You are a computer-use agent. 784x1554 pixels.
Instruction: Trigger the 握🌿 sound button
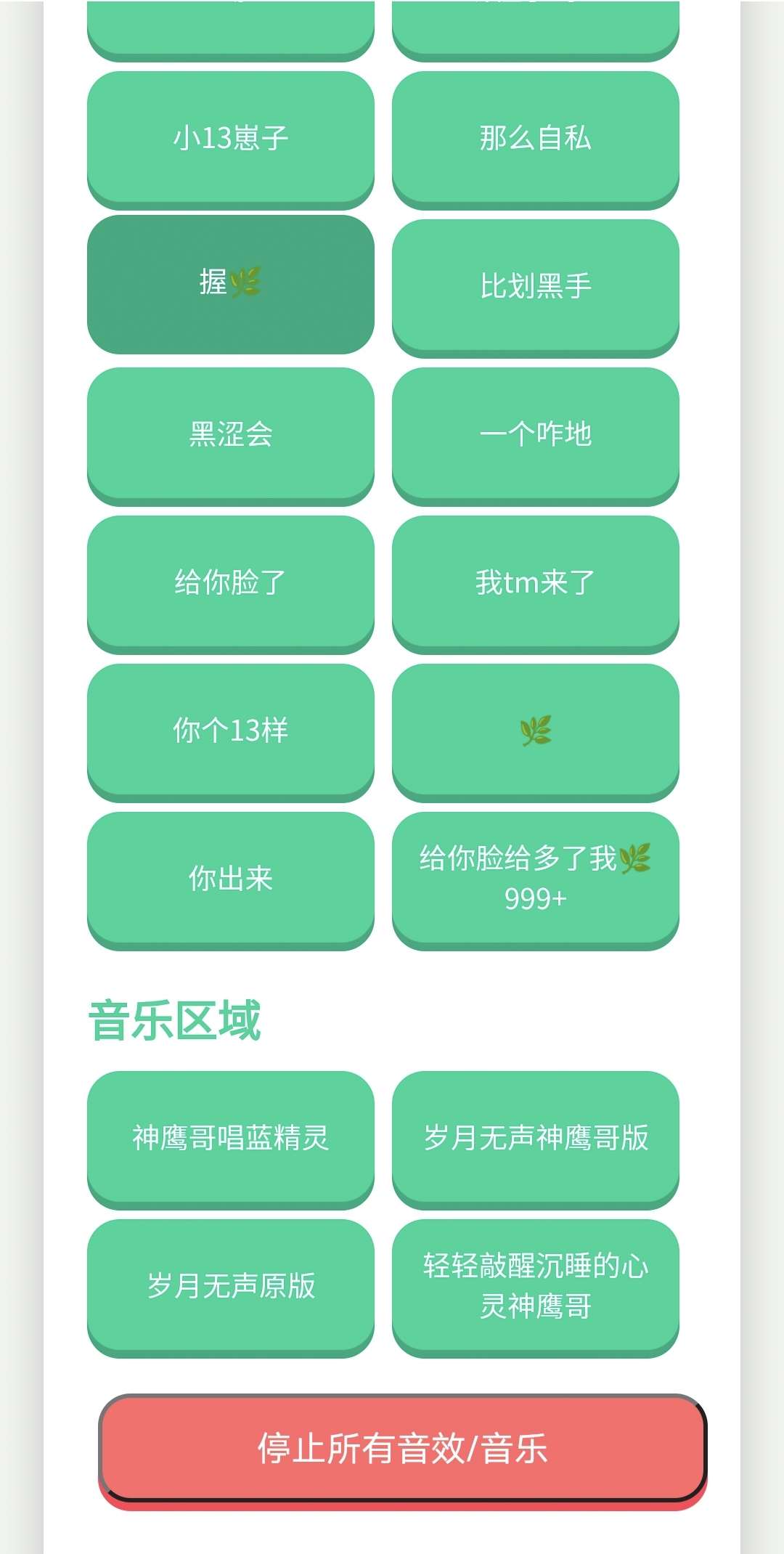tap(231, 283)
